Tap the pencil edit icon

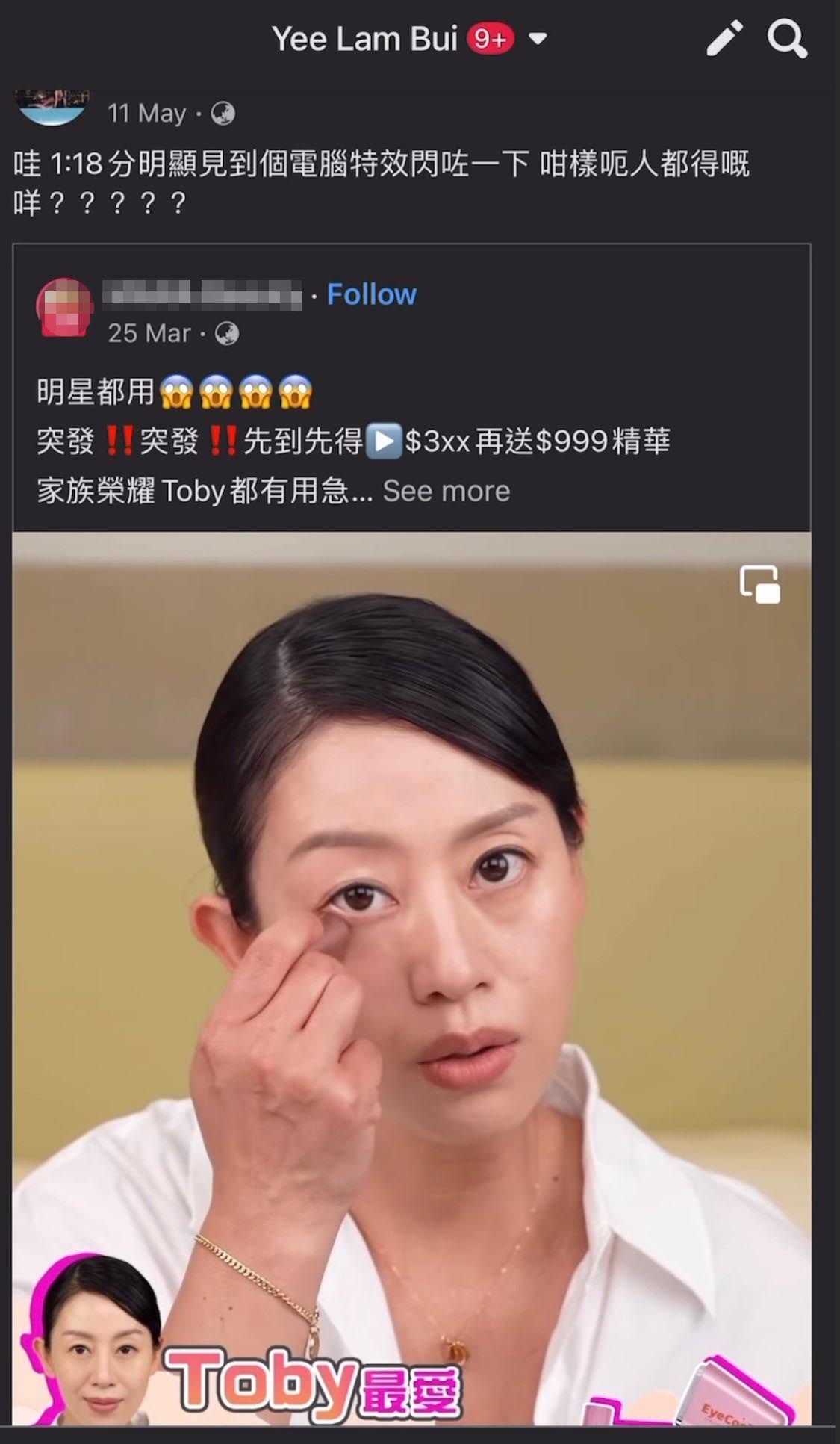pyautogui.click(x=724, y=38)
